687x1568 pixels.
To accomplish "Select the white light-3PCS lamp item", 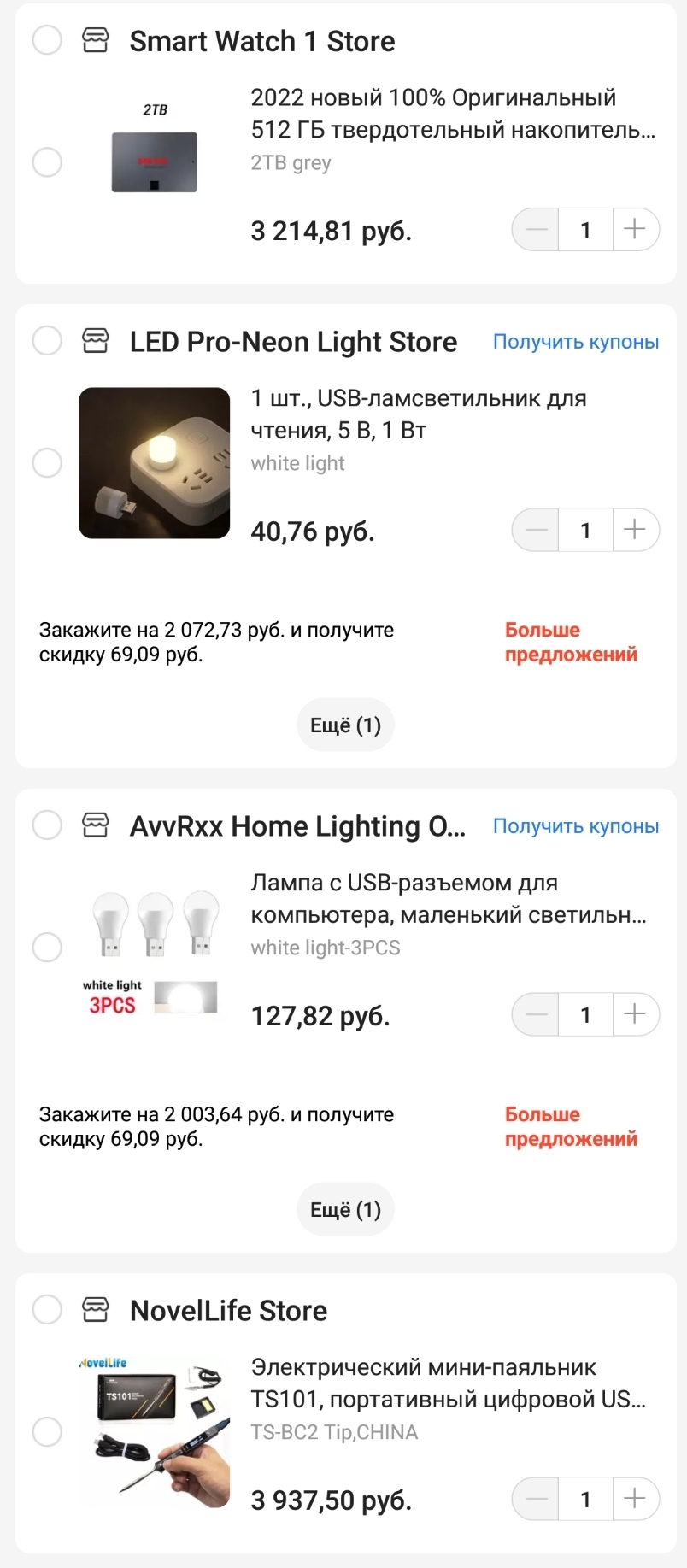I will click(47, 947).
